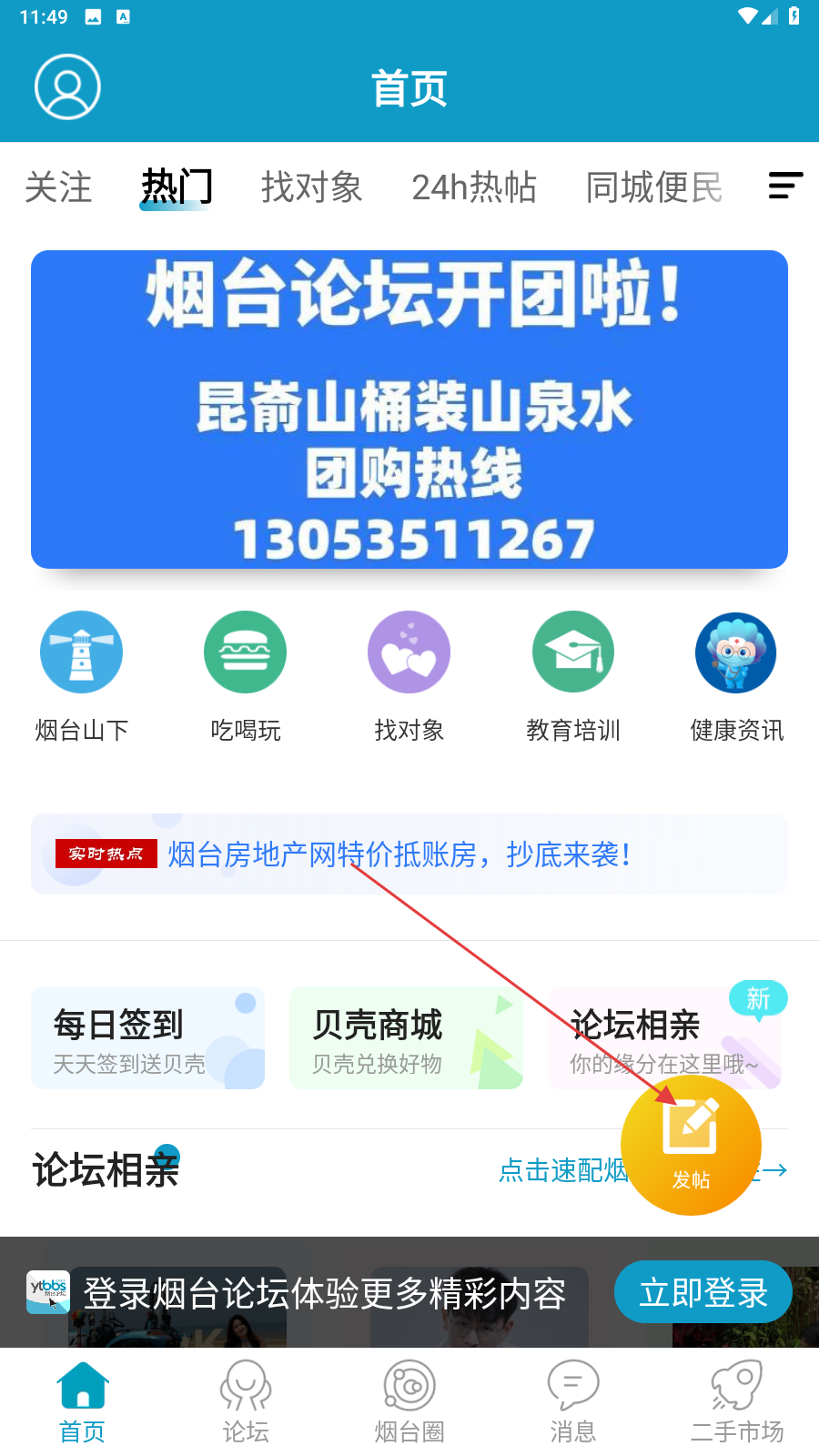Tap the 发帖 floating button
This screenshot has height=1456, width=819.
[691, 1147]
